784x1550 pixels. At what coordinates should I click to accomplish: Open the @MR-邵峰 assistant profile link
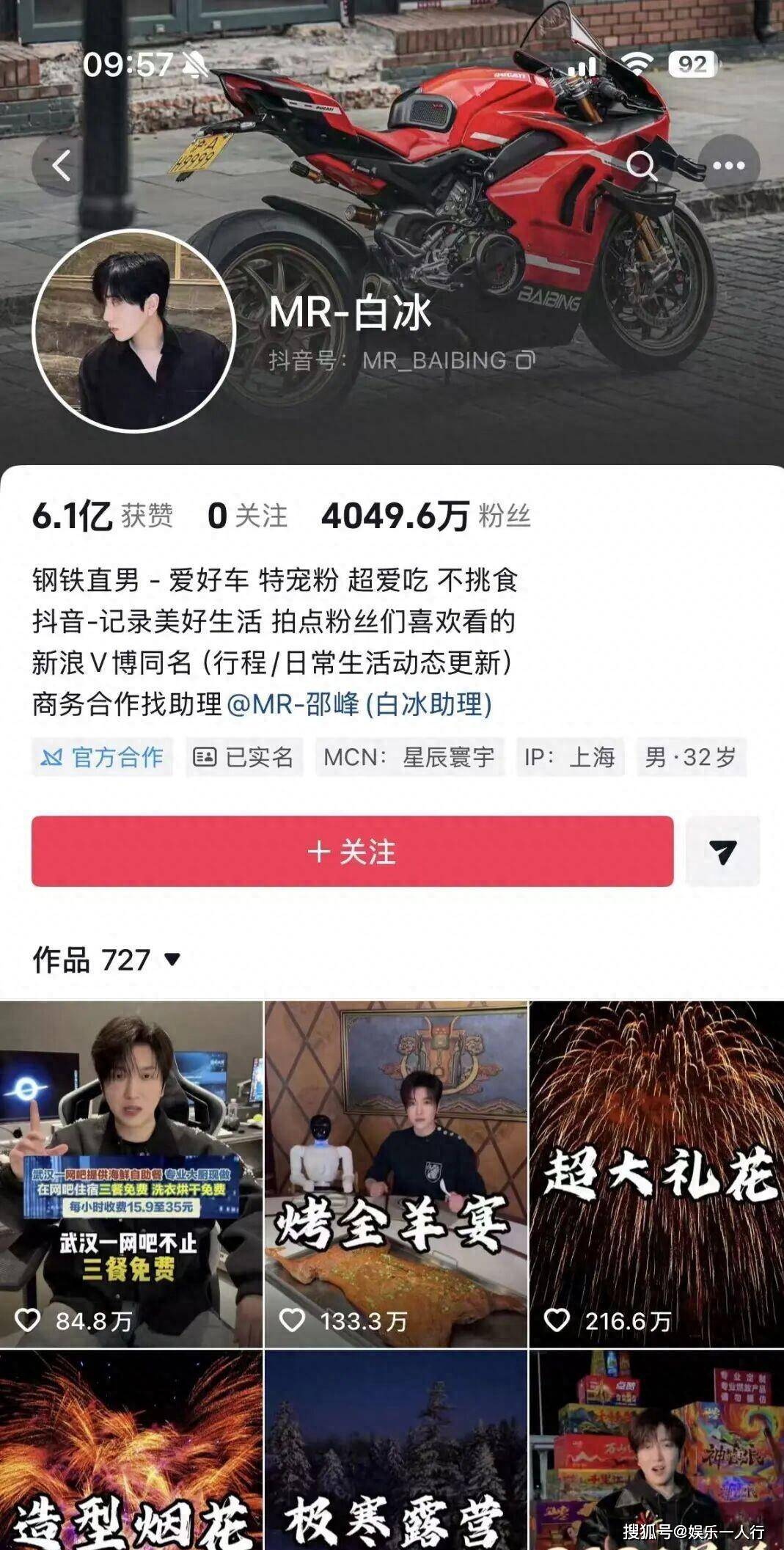point(359,704)
